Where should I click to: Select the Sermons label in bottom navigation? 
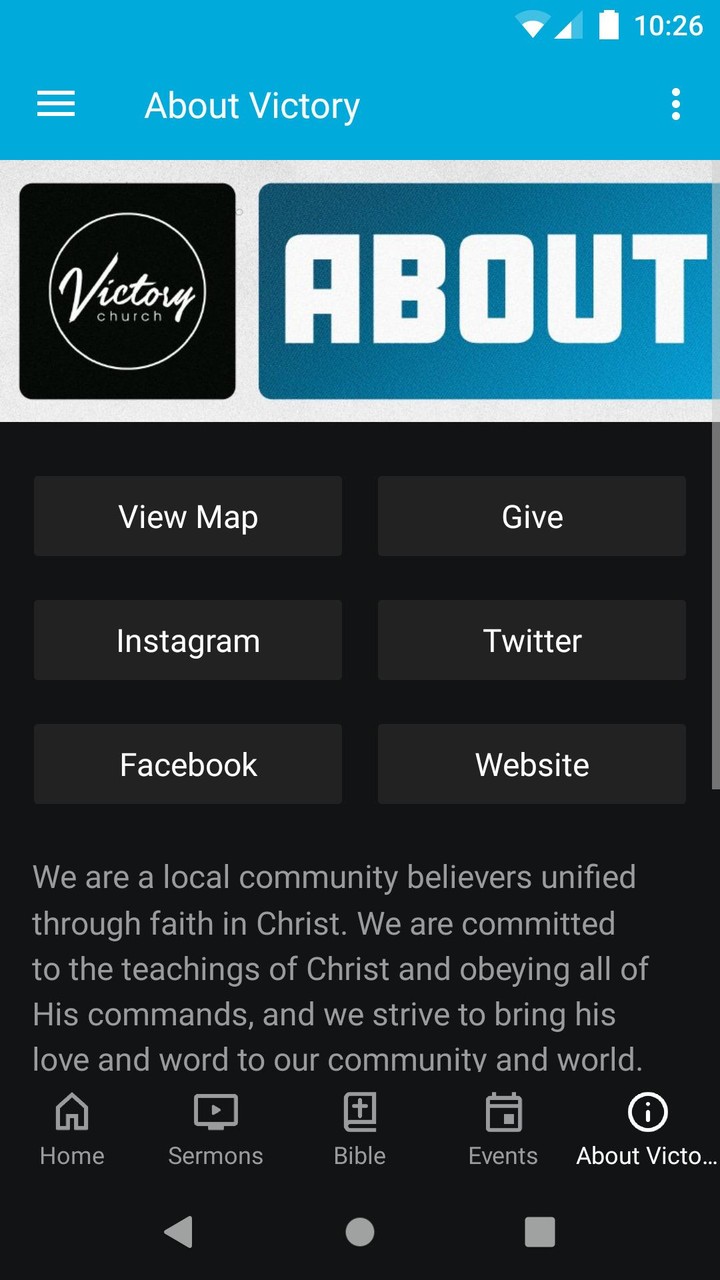[215, 1156]
